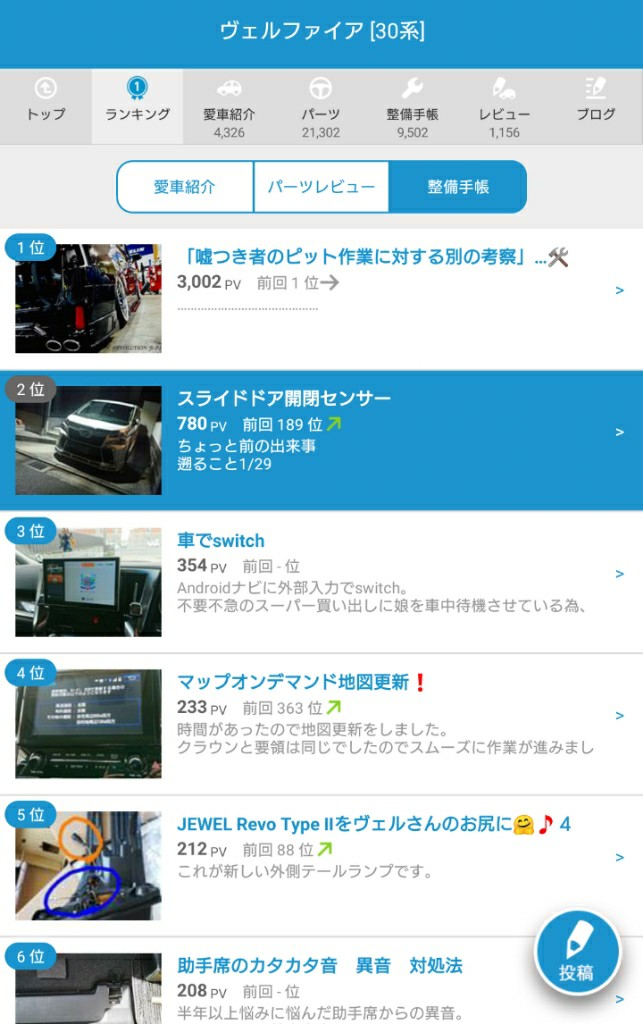
Task: Select パーツレビュー ranking segment
Action: coord(321,187)
